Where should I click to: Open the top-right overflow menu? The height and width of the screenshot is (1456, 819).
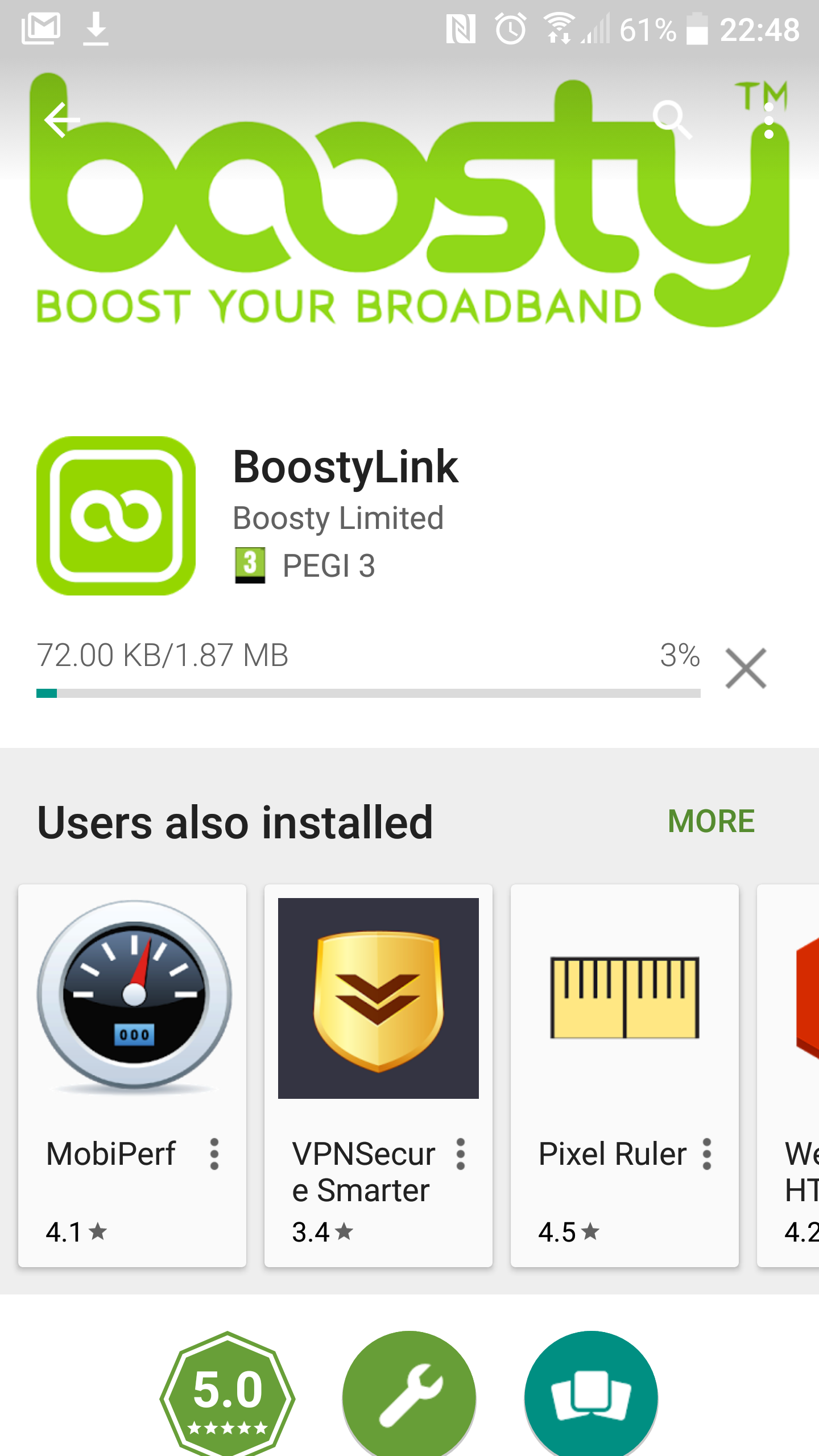tap(769, 121)
